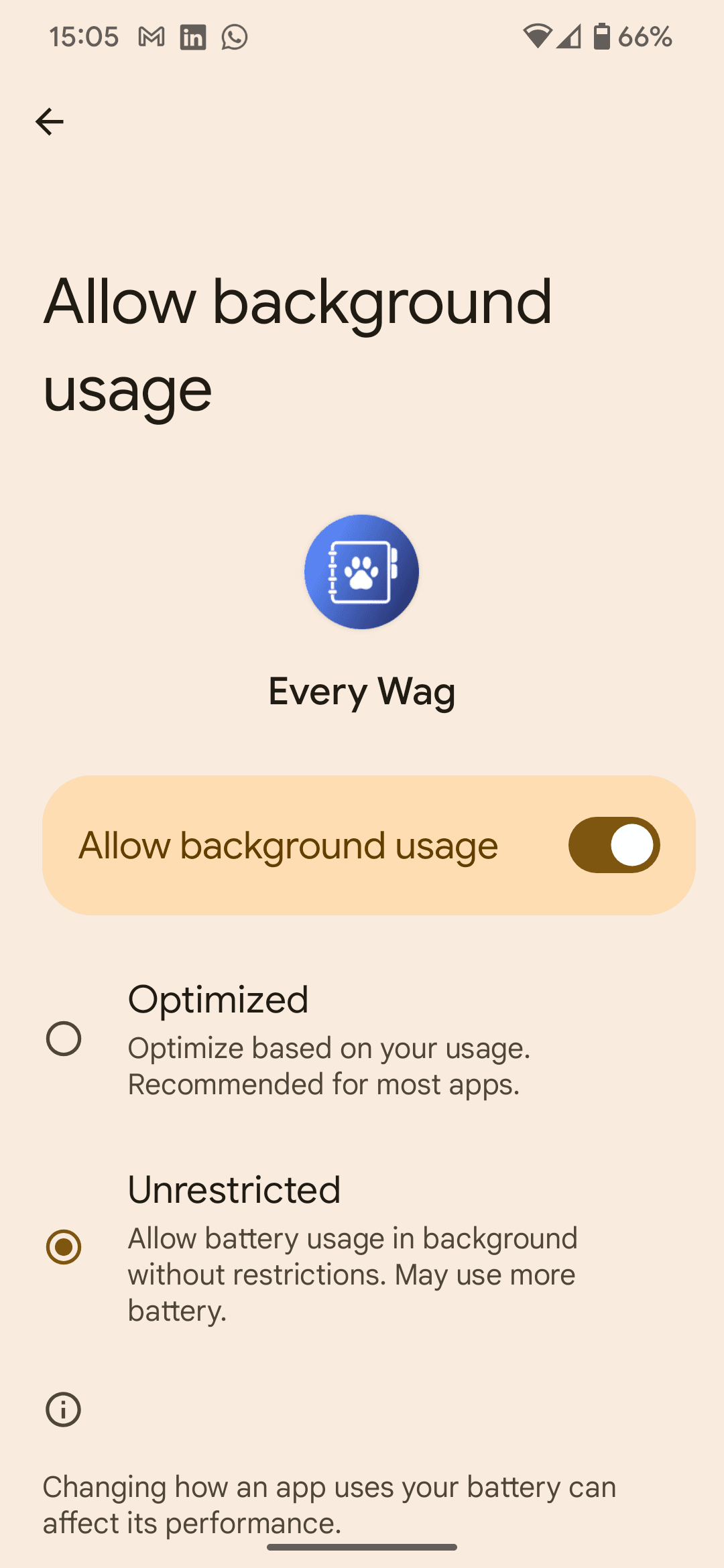
Task: Tap the Every Wag app name label
Action: point(361,692)
